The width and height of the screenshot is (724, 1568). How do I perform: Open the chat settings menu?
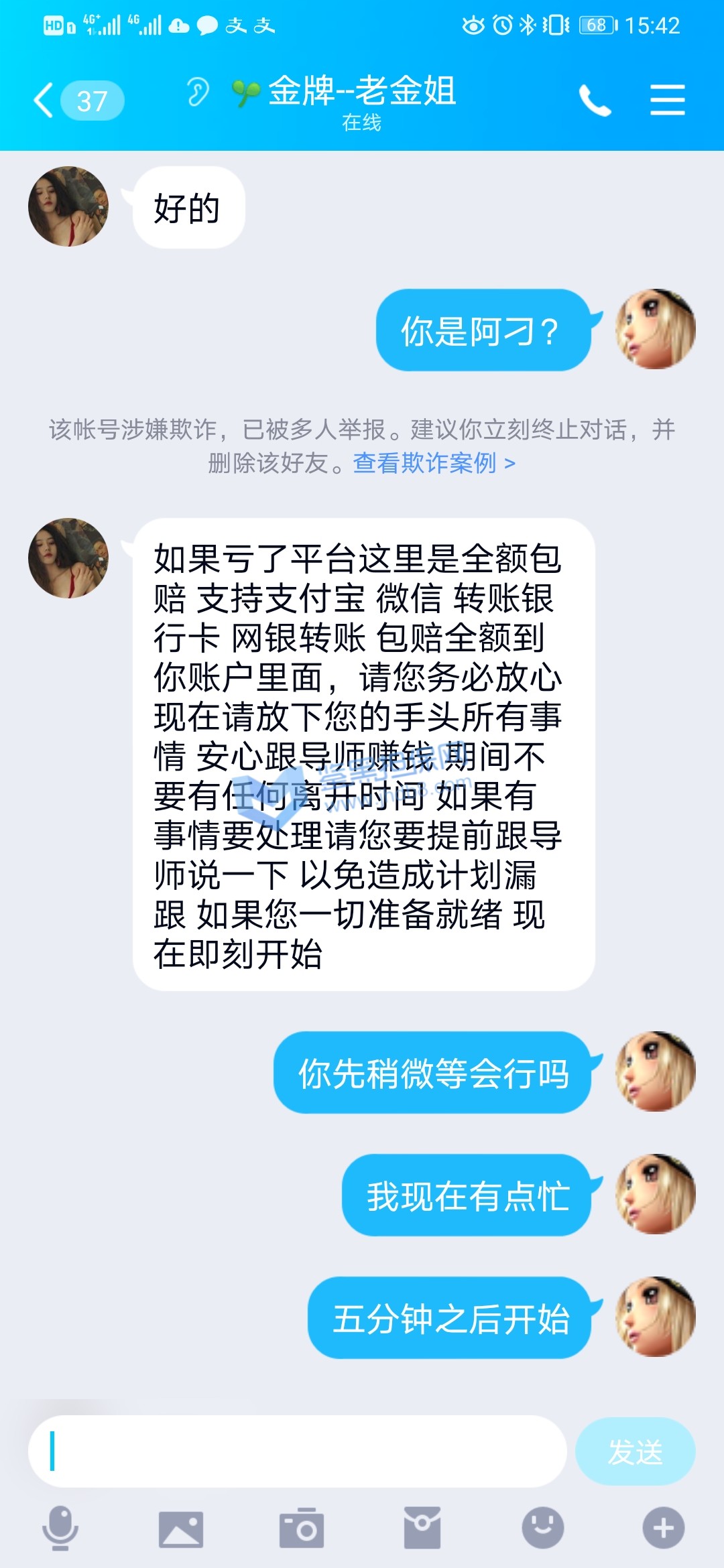coord(667,101)
